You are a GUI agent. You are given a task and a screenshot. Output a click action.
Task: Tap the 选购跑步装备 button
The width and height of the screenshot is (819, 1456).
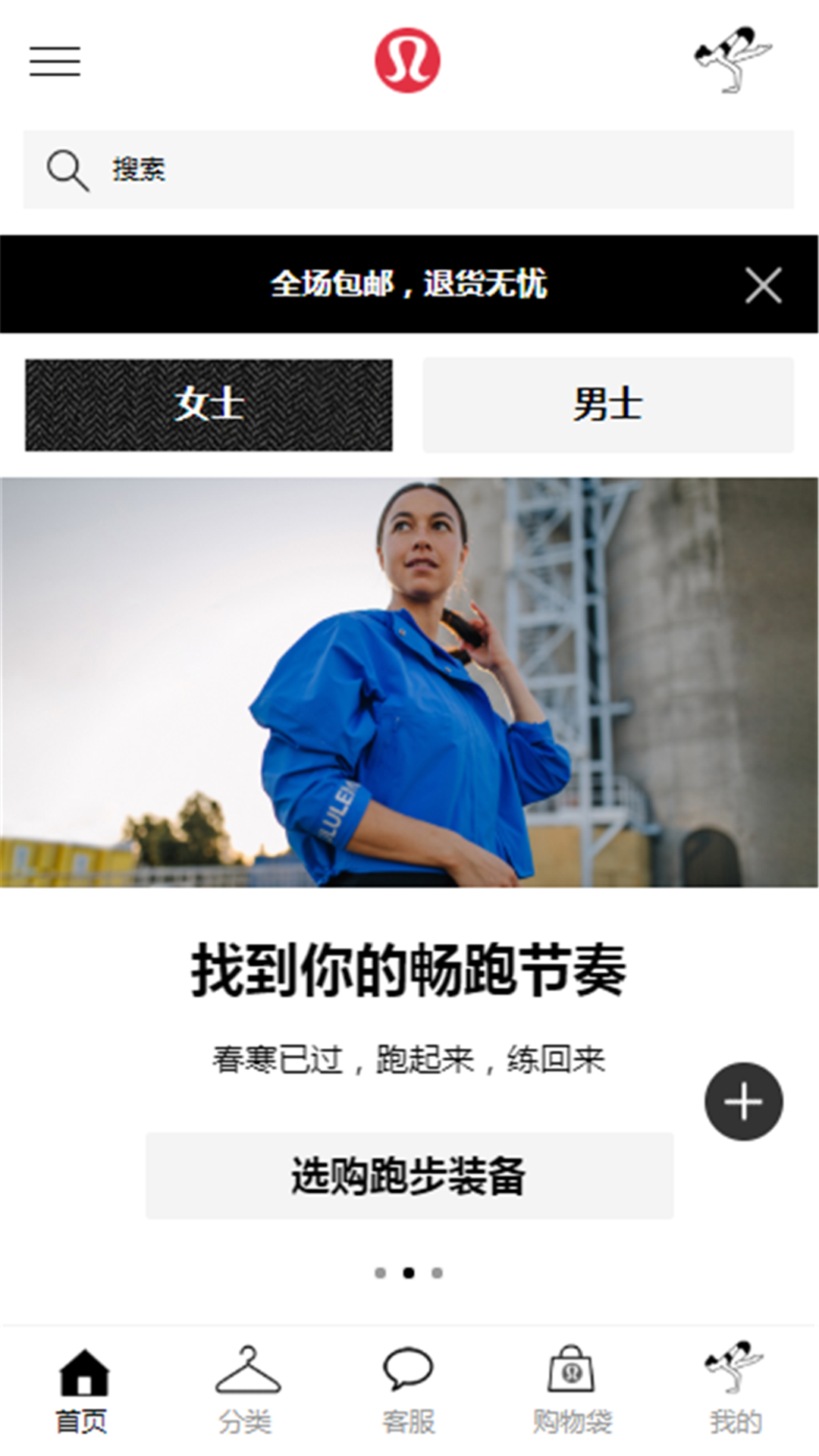pos(409,1175)
